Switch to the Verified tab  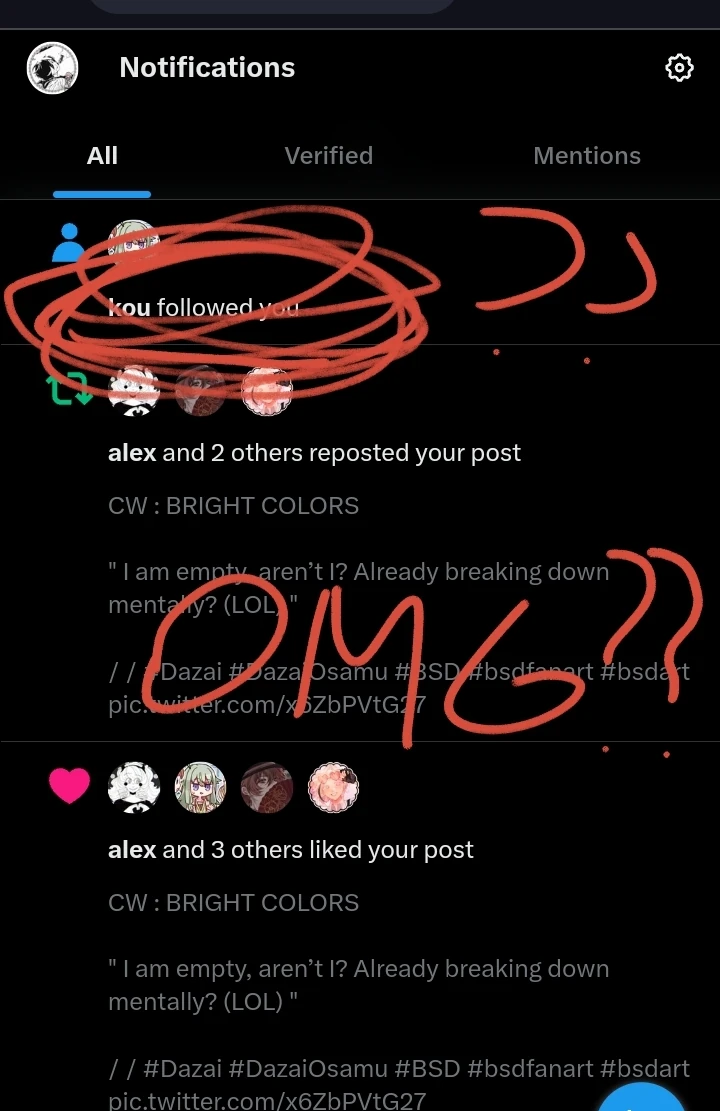pos(329,156)
